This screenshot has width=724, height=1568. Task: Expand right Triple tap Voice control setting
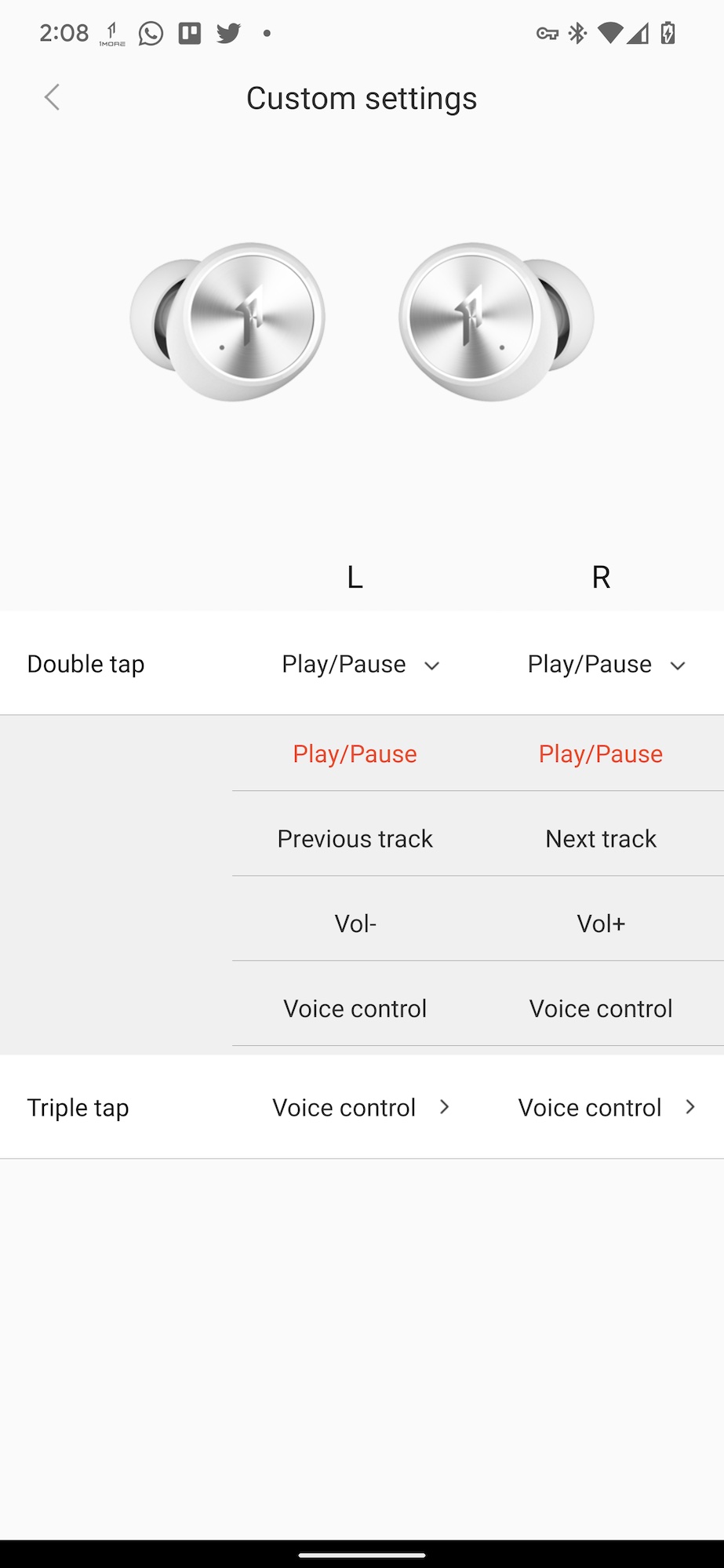point(607,1108)
